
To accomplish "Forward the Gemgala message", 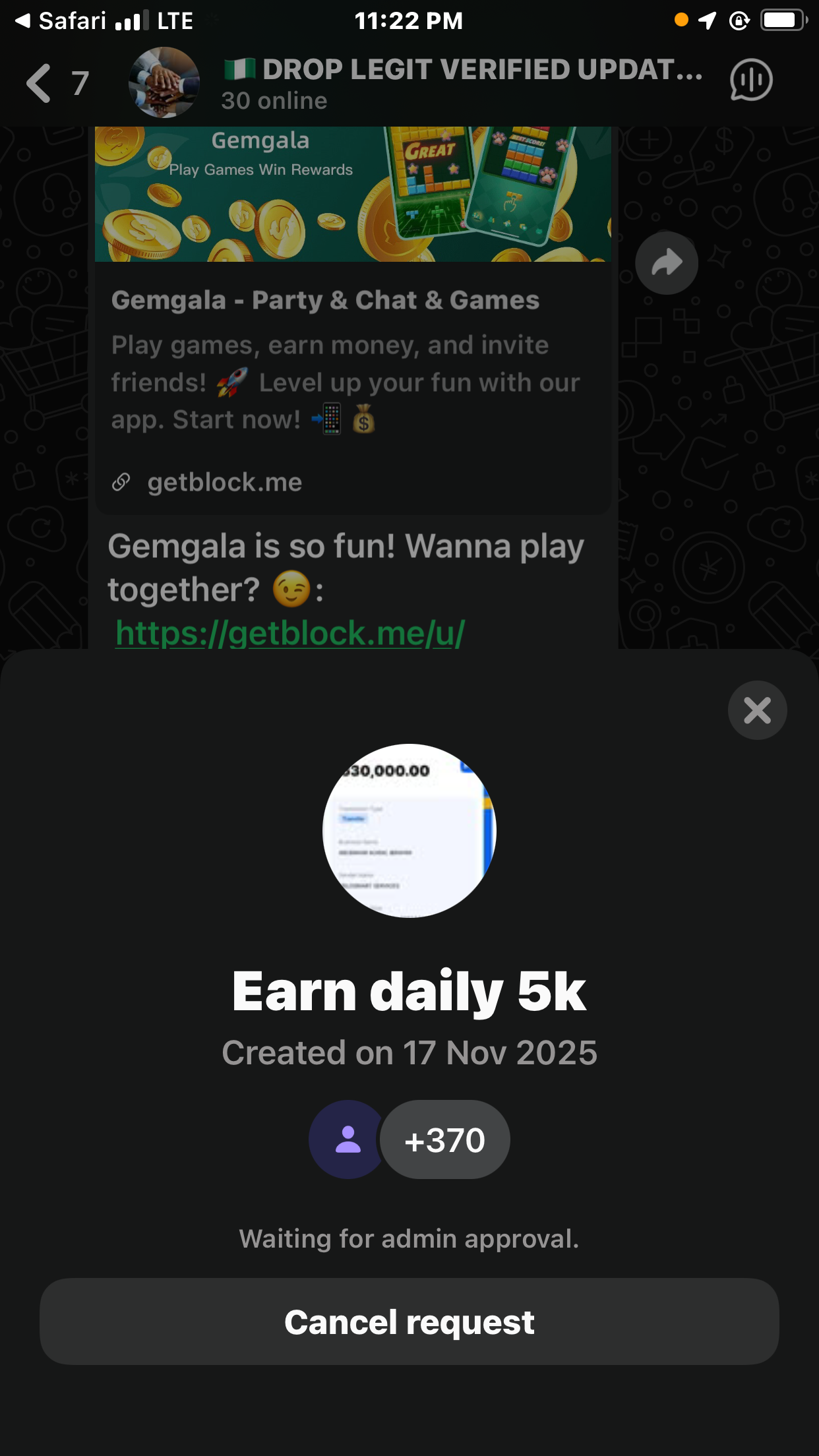I will [x=666, y=263].
